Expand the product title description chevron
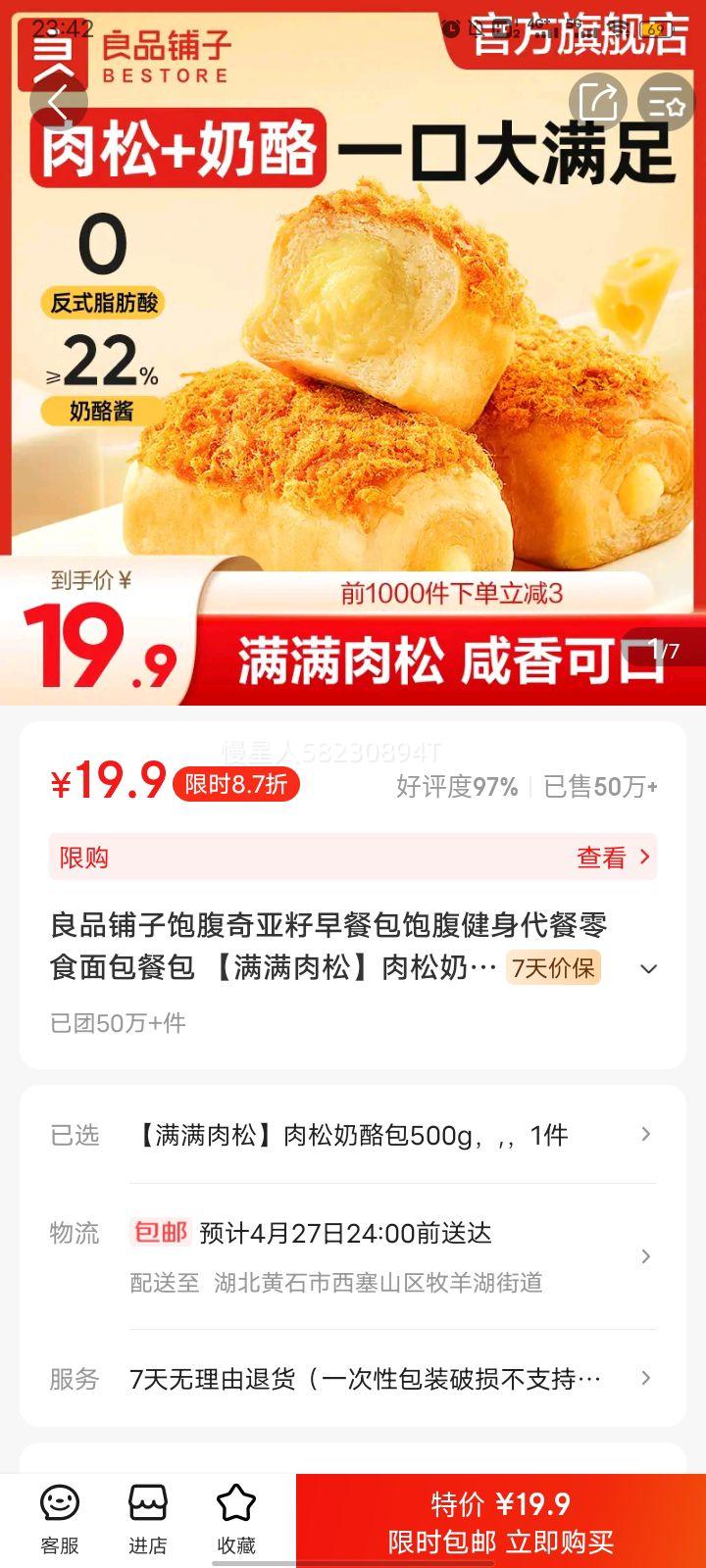This screenshot has height=1568, width=706. click(648, 968)
